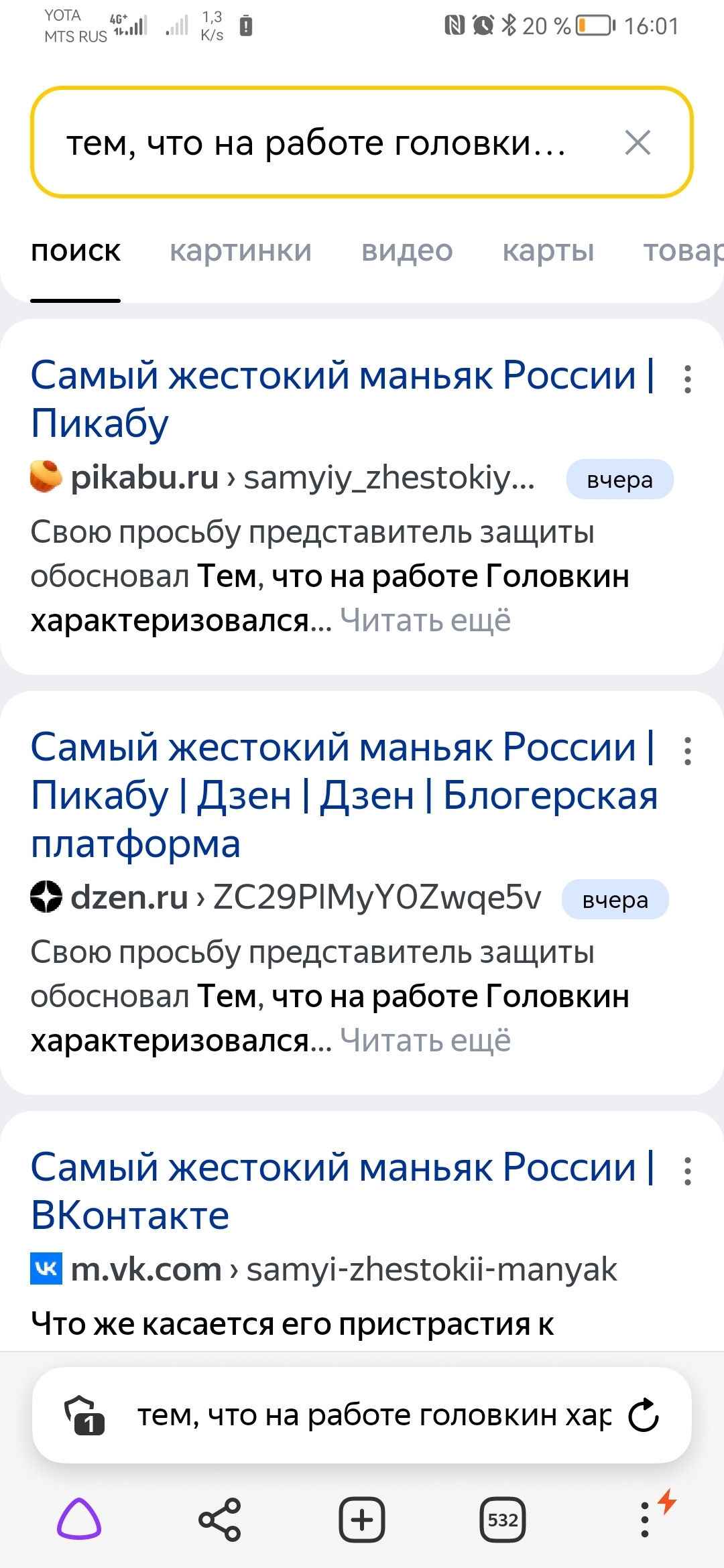Viewport: 724px width, 1568px height.
Task: Share this page
Action: 220,1519
